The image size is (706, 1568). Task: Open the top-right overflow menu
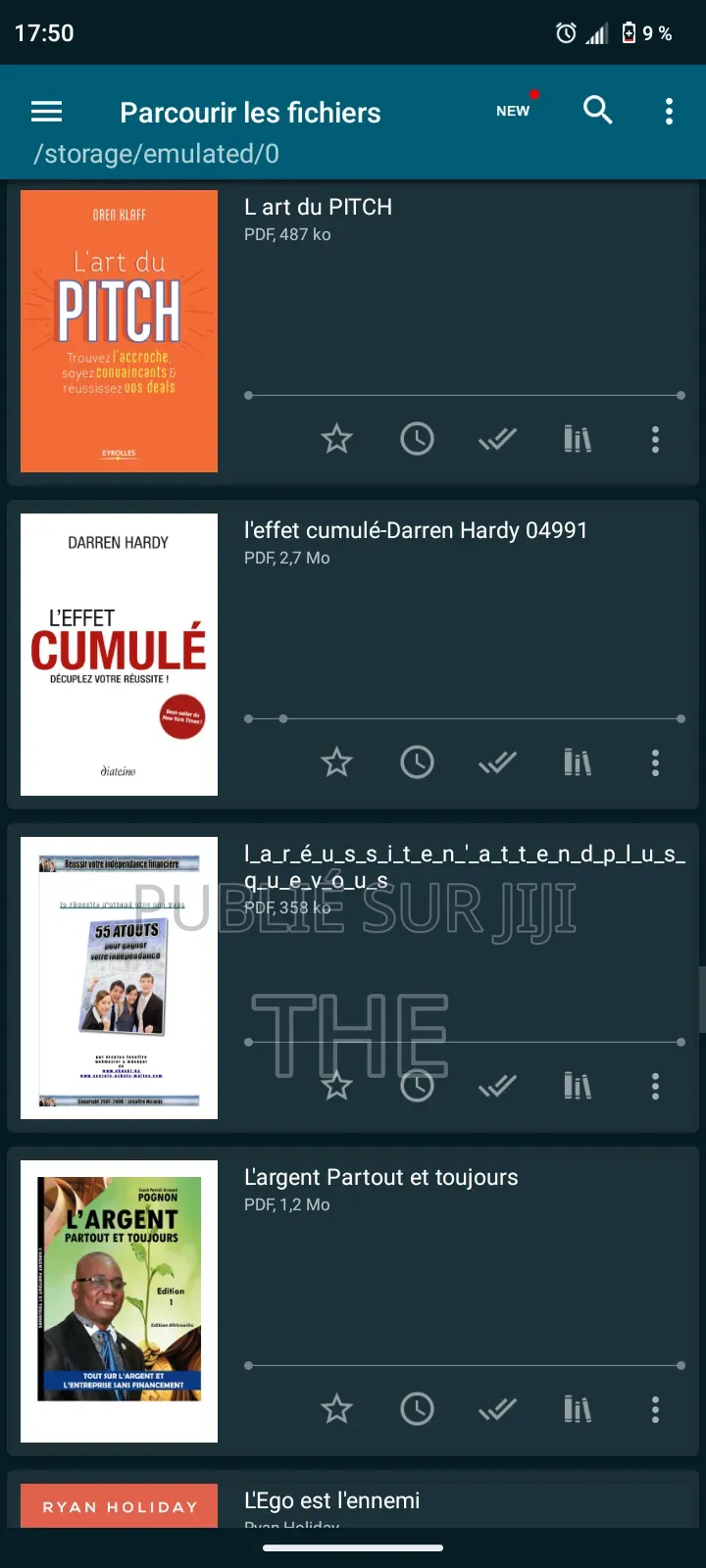(669, 111)
